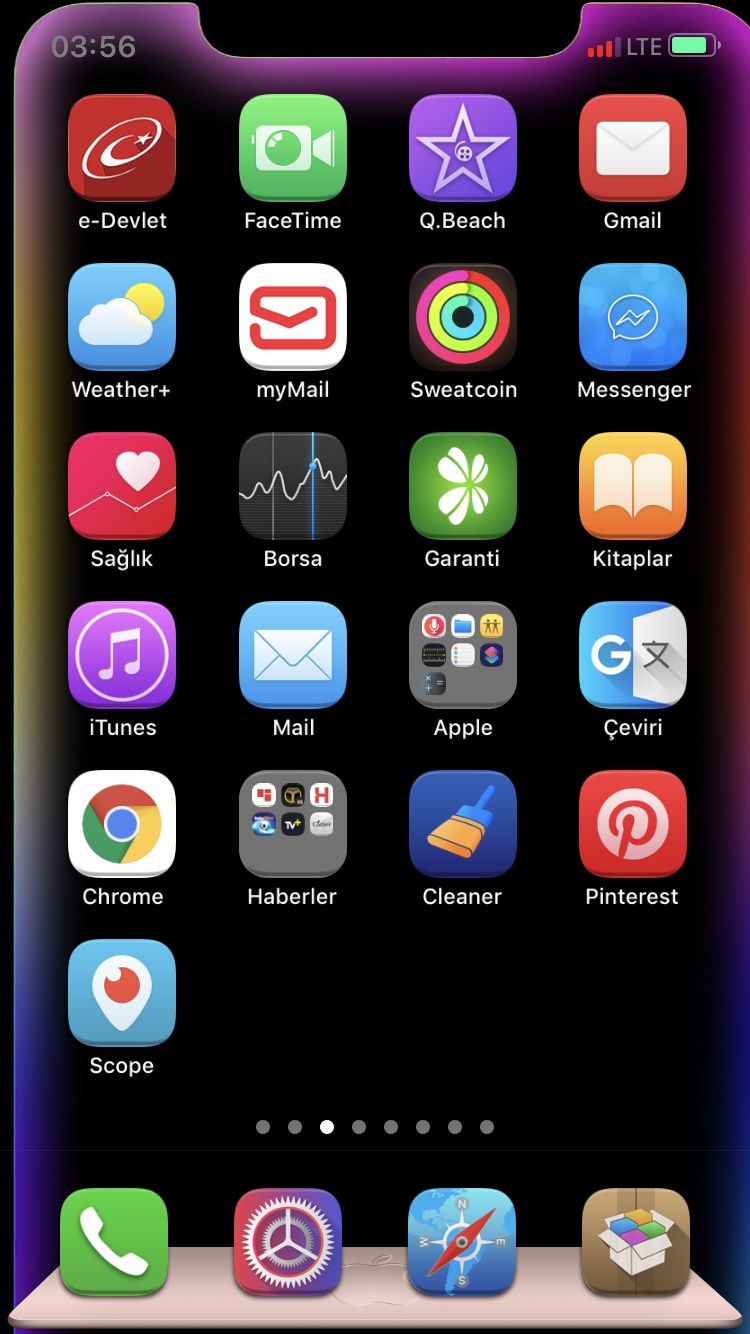This screenshot has width=750, height=1334.
Task: Open the Scope app
Action: coord(122,993)
